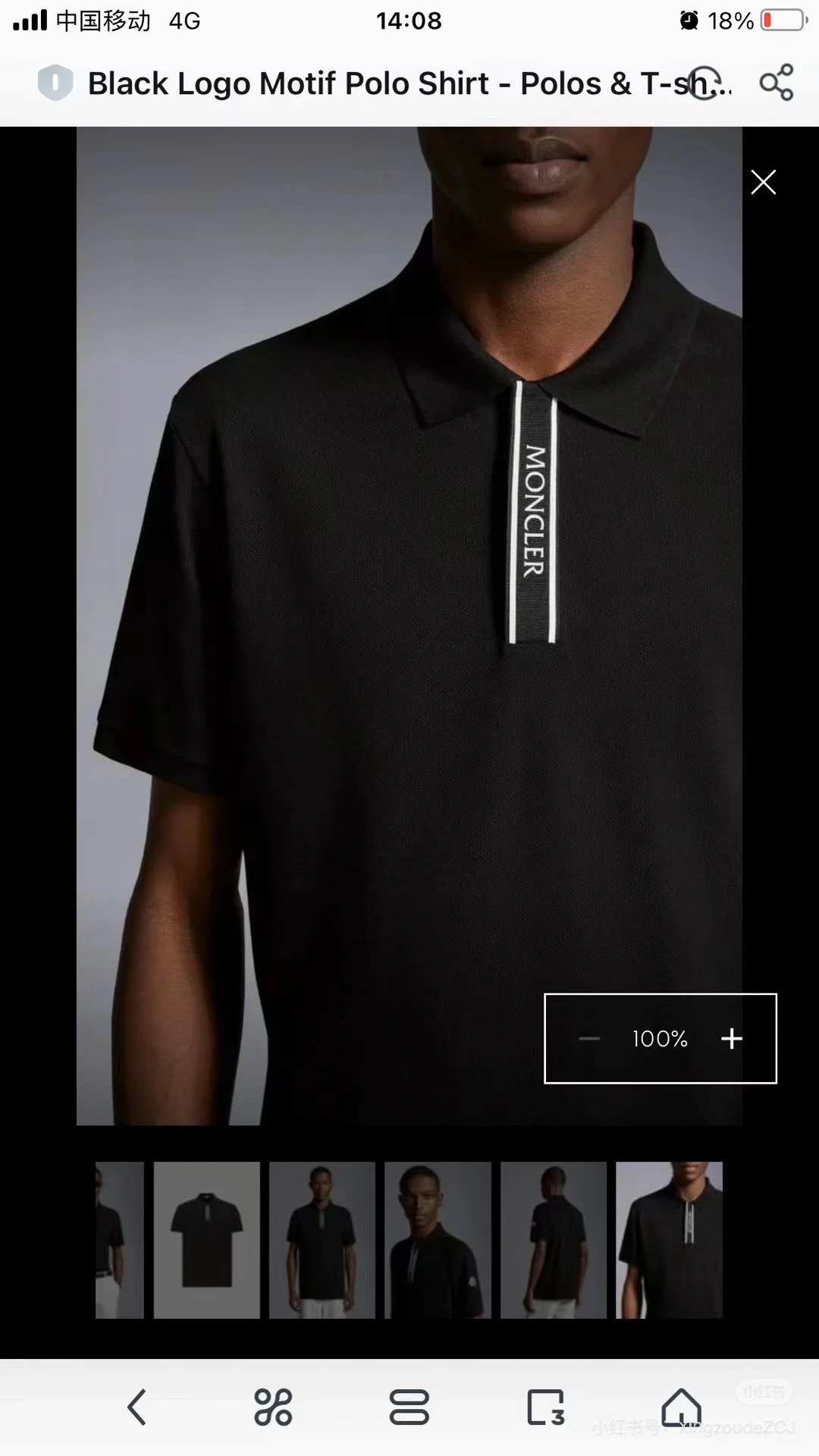Close the zoomed product image viewer

[763, 182]
